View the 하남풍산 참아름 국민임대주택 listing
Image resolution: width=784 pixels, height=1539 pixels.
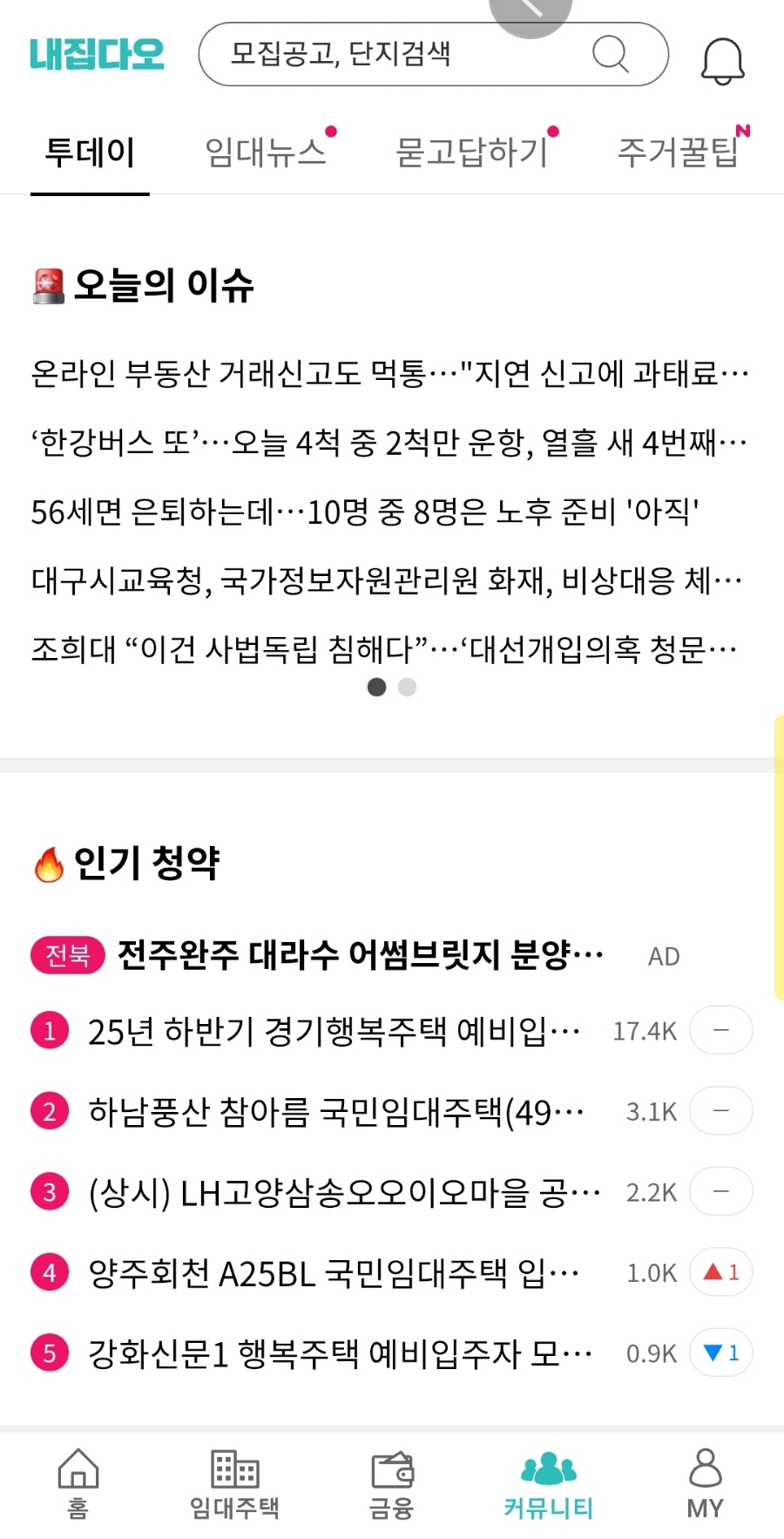pos(335,1112)
